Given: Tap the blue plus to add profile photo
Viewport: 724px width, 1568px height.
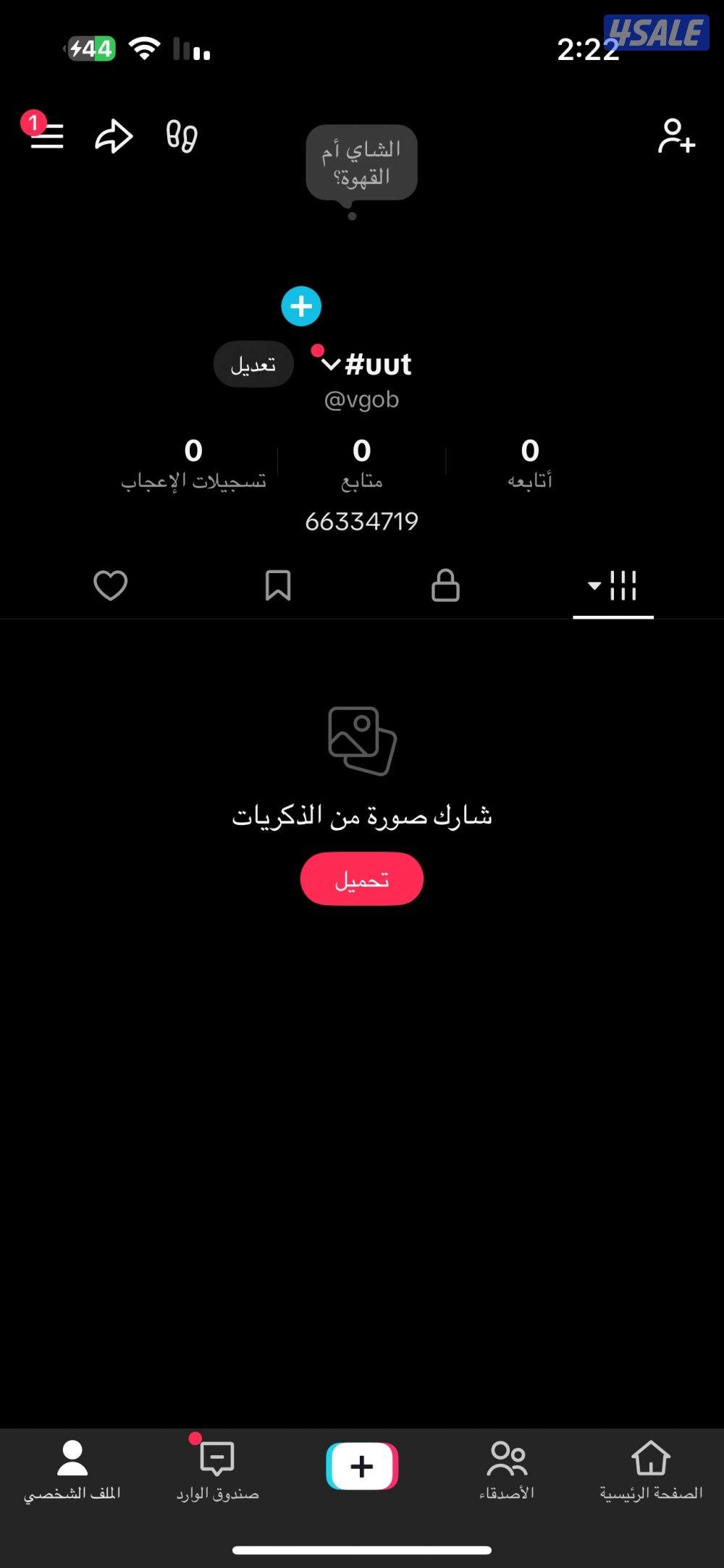Looking at the screenshot, I should 301,306.
